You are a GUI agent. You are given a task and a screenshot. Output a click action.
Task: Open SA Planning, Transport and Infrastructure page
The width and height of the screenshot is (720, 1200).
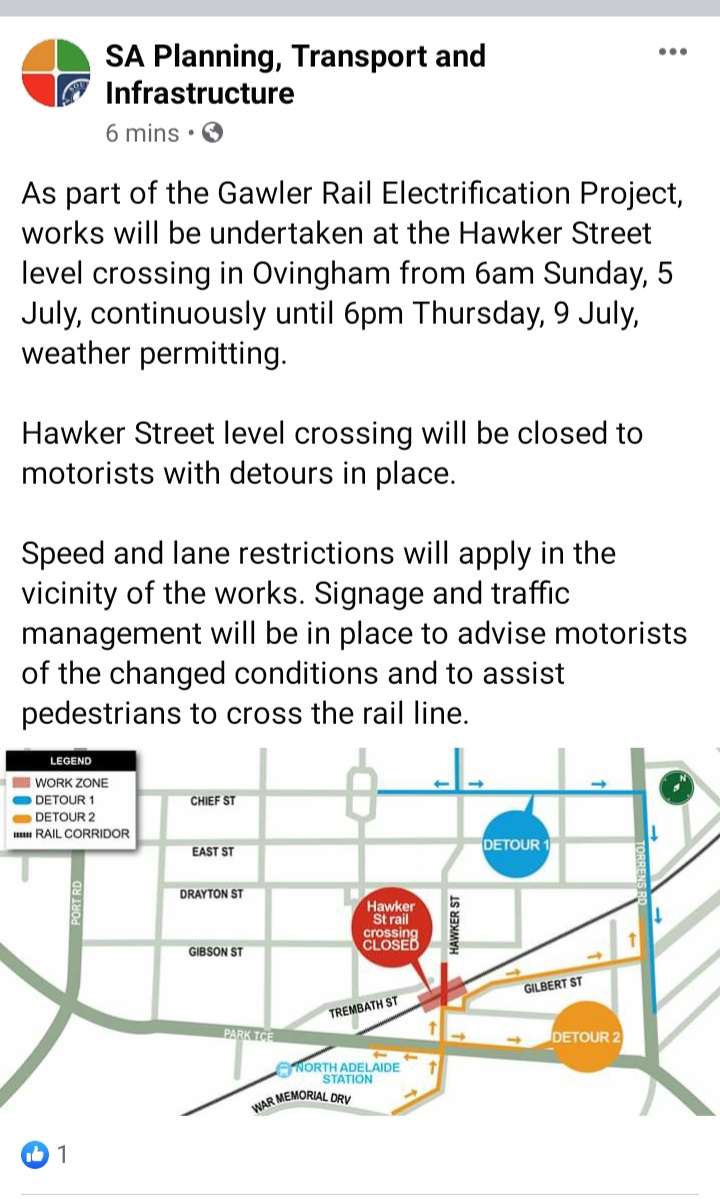pos(295,74)
